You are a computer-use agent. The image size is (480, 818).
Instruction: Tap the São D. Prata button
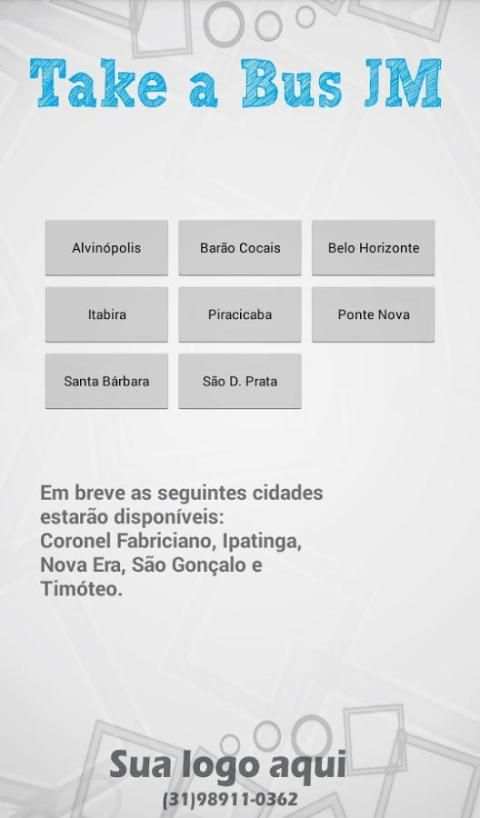click(240, 381)
